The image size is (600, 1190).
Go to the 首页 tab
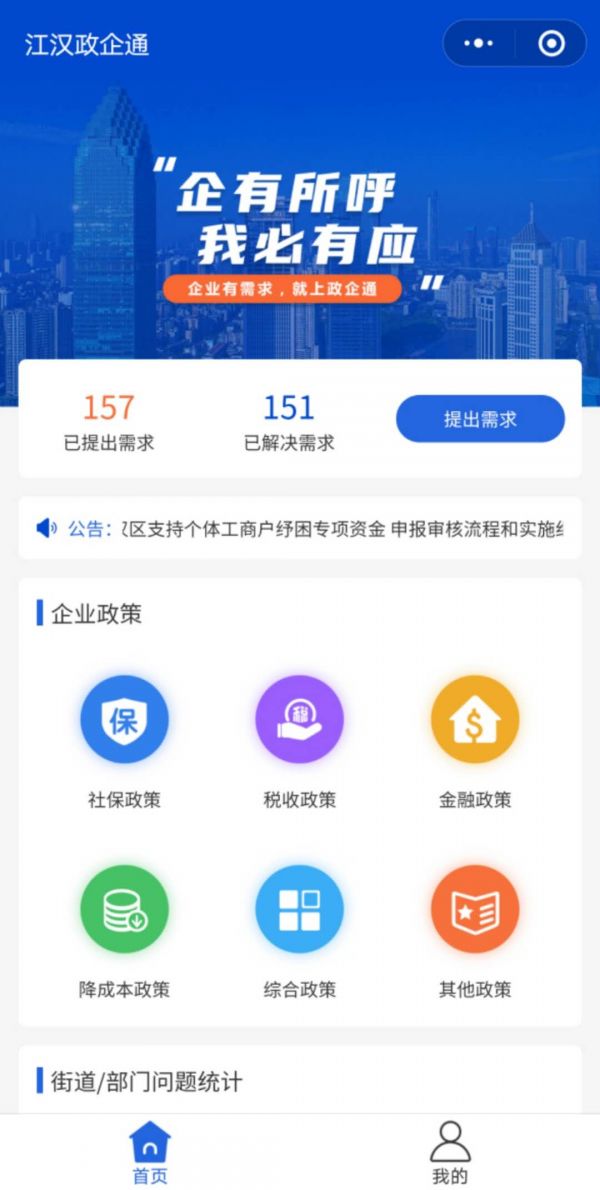[150, 1152]
